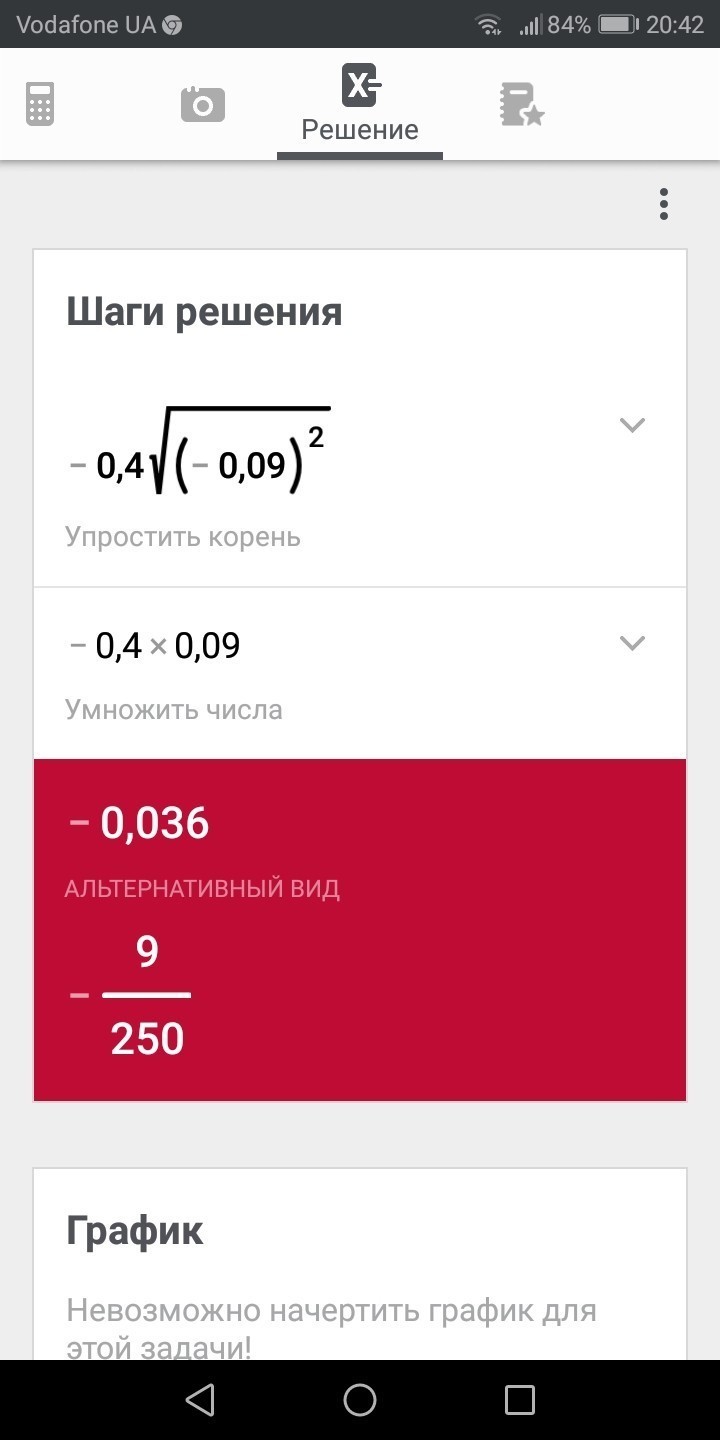Open the camera tab
The height and width of the screenshot is (1440, 720).
[202, 104]
